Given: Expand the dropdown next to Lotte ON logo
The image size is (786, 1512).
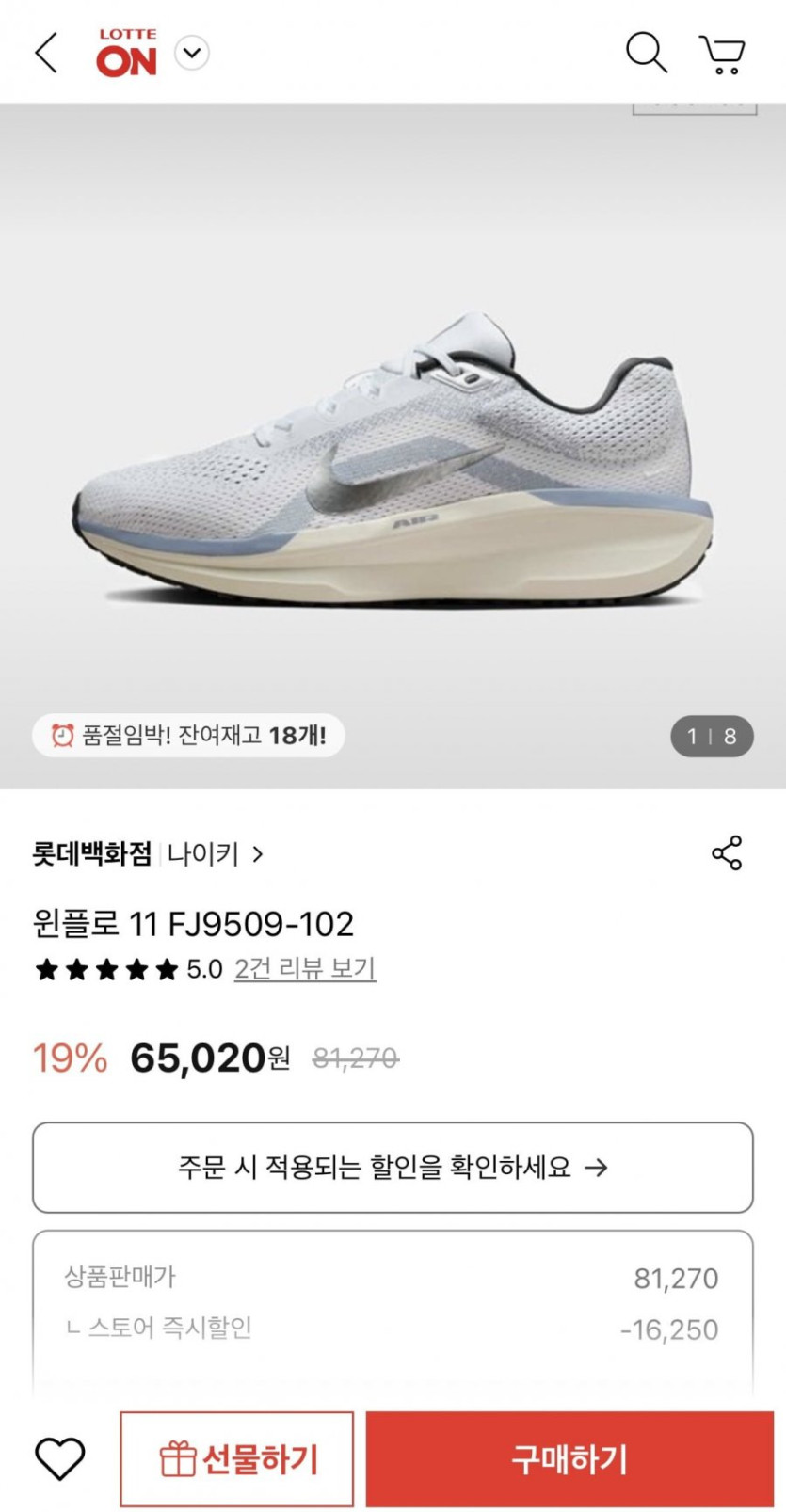Looking at the screenshot, I should (192, 53).
